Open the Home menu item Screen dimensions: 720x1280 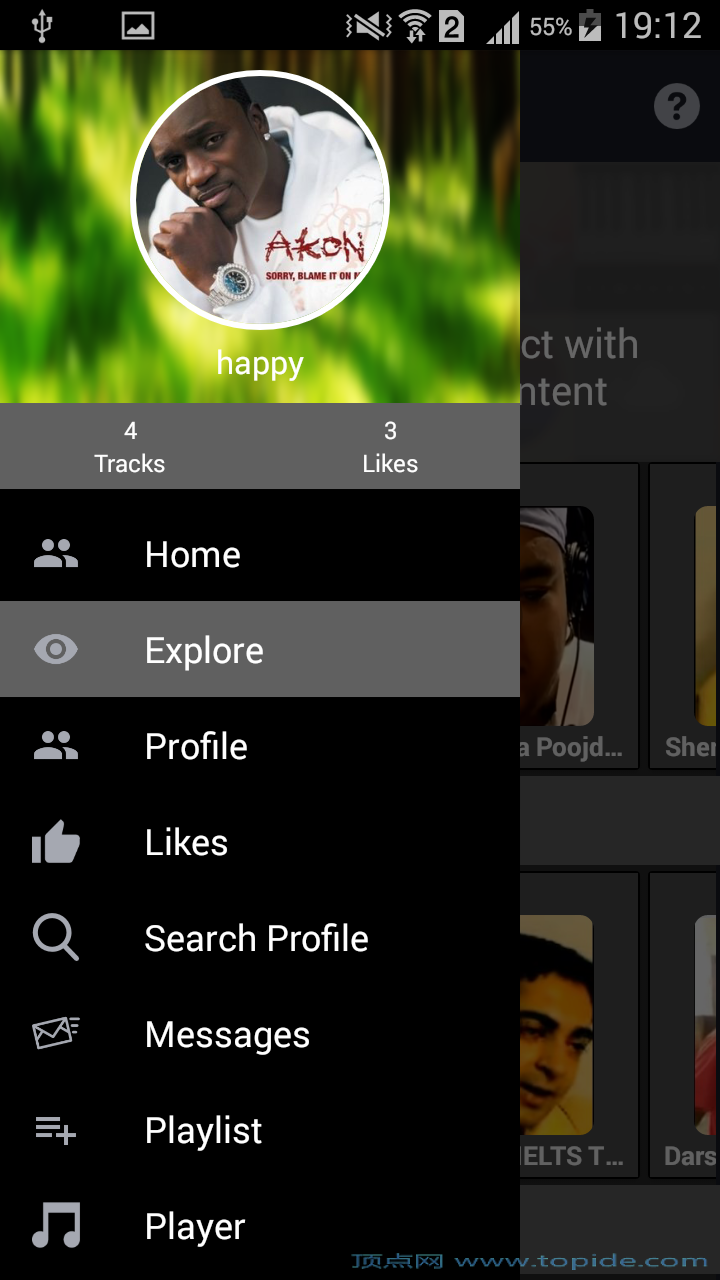tap(192, 554)
